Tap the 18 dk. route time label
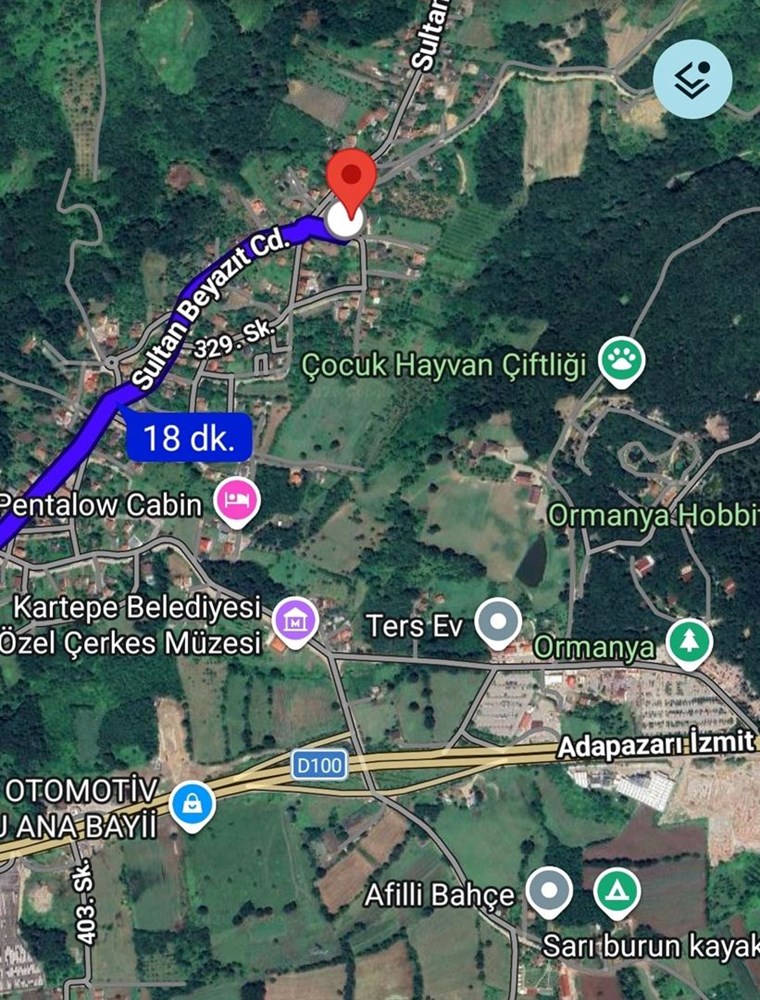This screenshot has width=760, height=1000. 189,437
